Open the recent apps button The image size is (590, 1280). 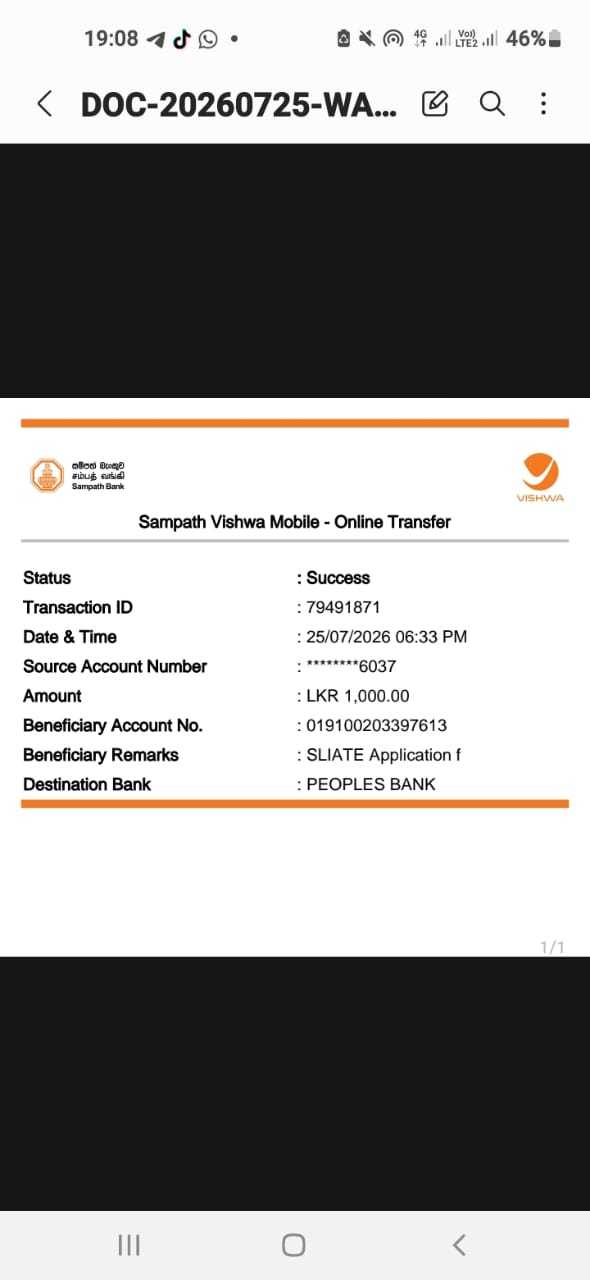point(129,1244)
